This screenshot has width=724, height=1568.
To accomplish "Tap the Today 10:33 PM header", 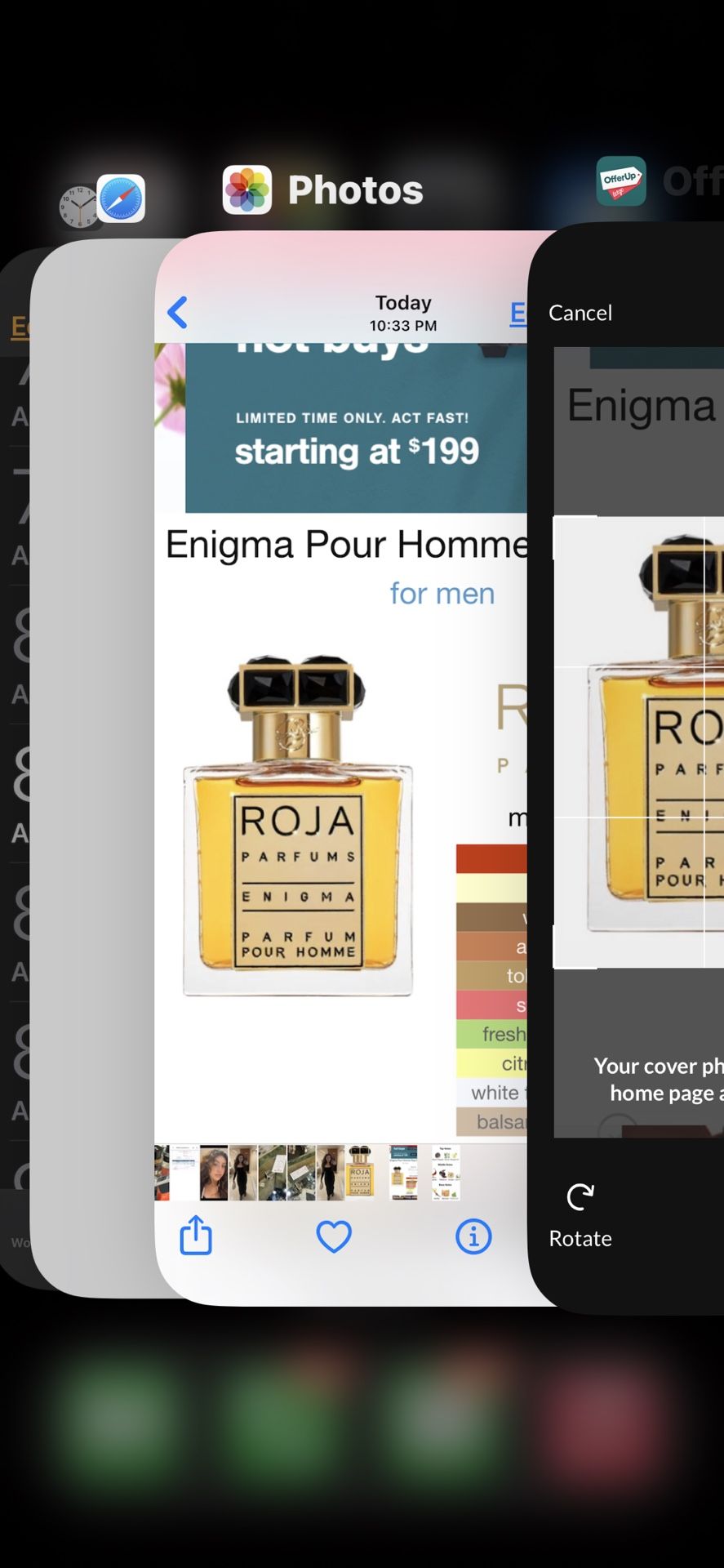I will [x=402, y=312].
